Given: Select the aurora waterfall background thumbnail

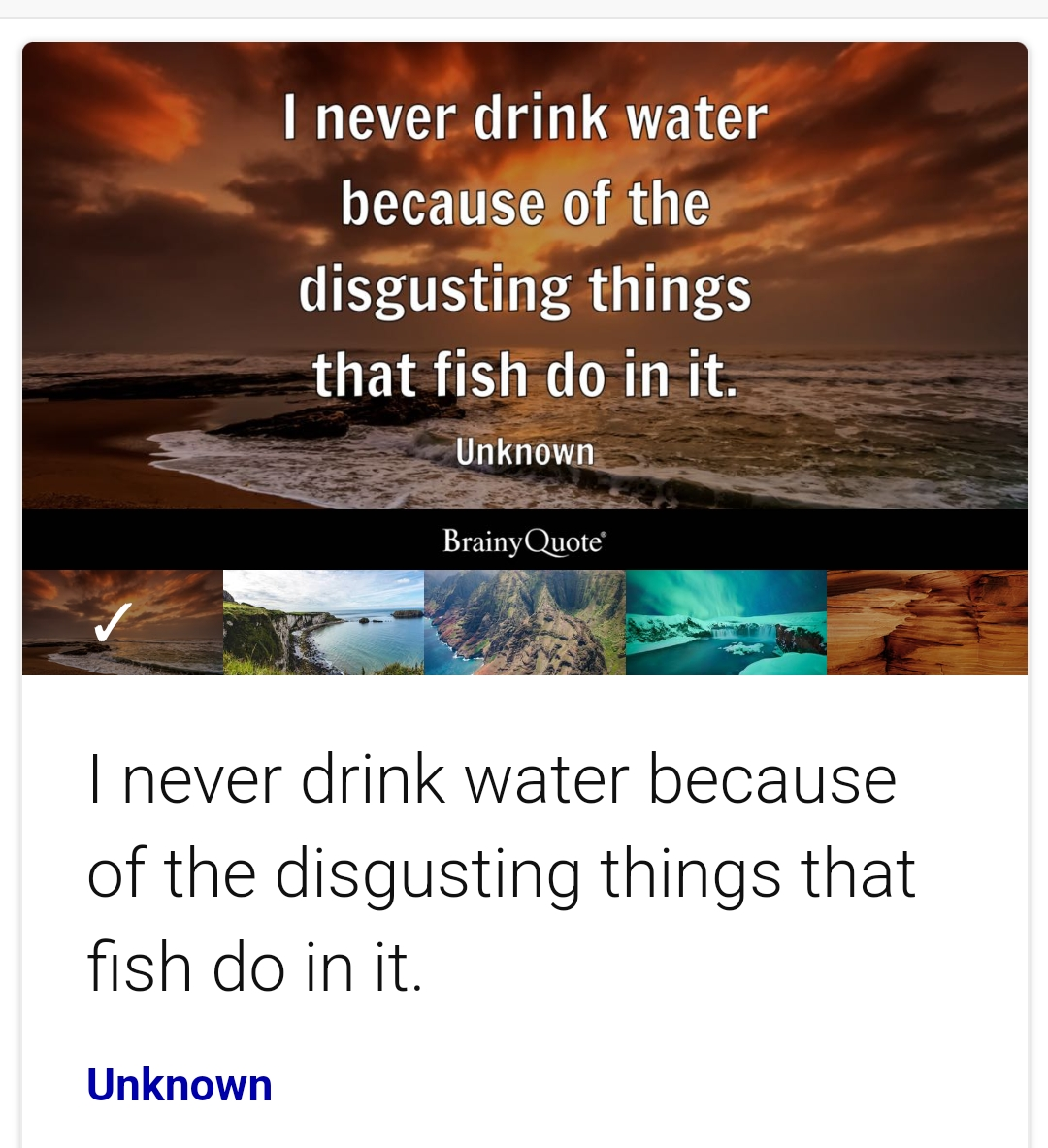Looking at the screenshot, I should 726,622.
